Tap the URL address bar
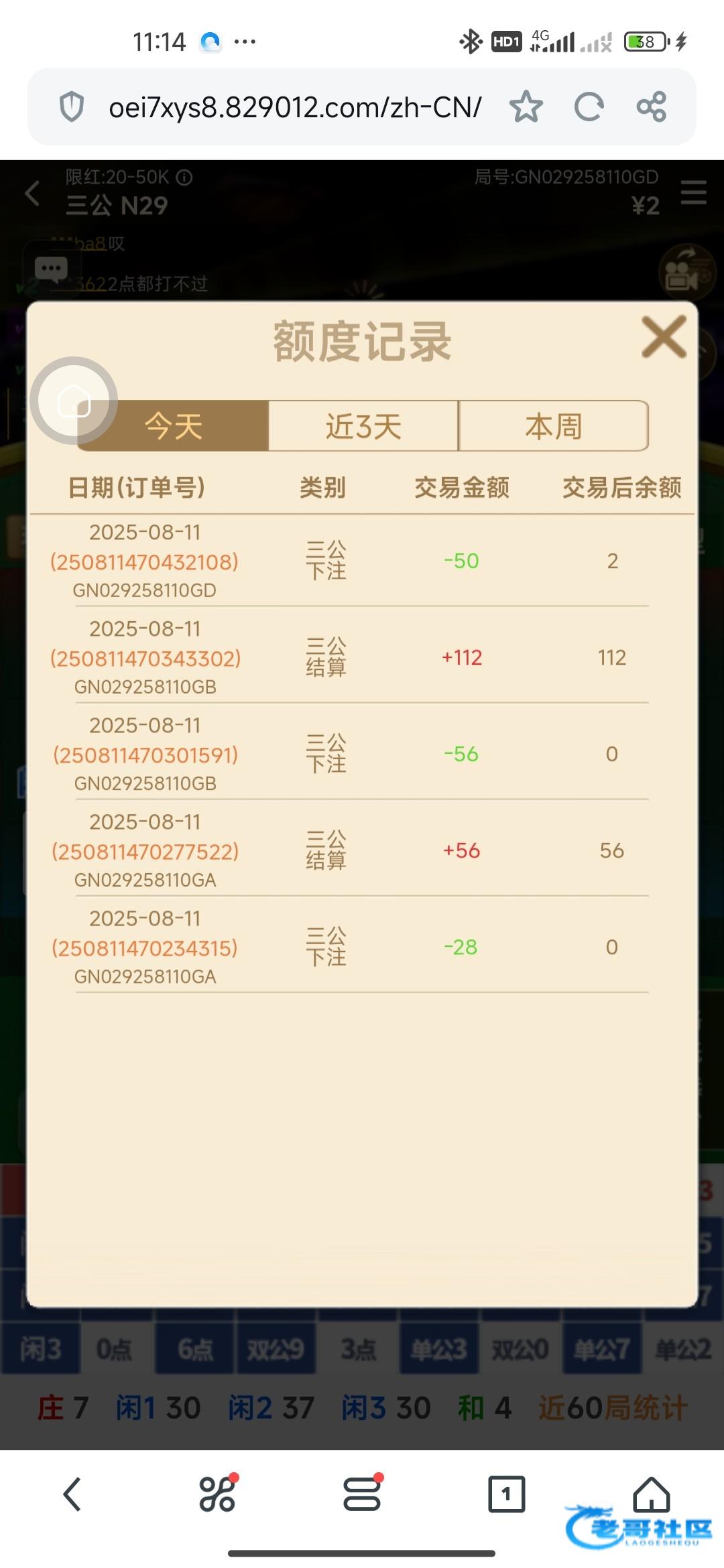Image resolution: width=724 pixels, height=1568 pixels. 295,107
